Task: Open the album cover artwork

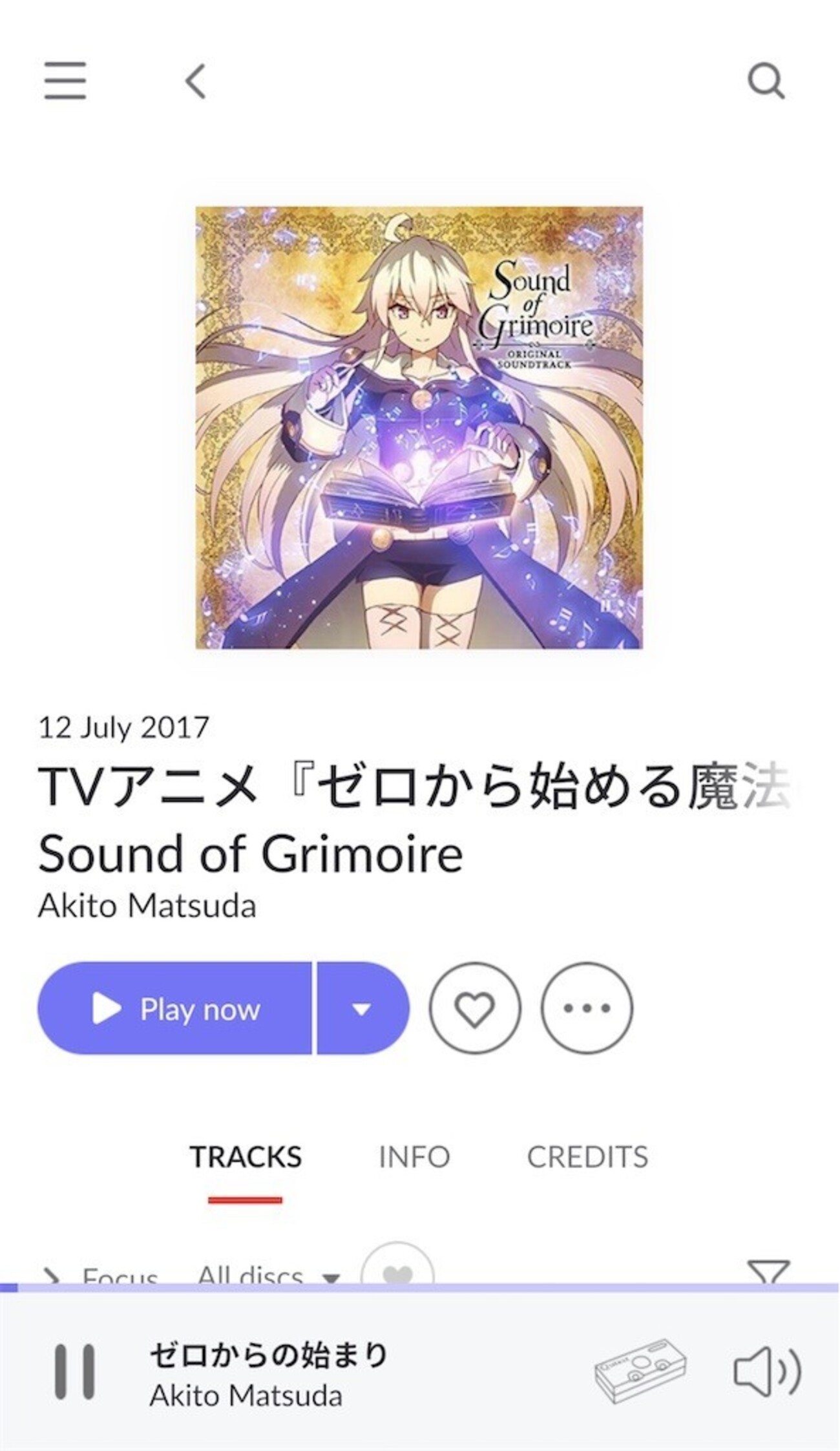Action: (419, 427)
